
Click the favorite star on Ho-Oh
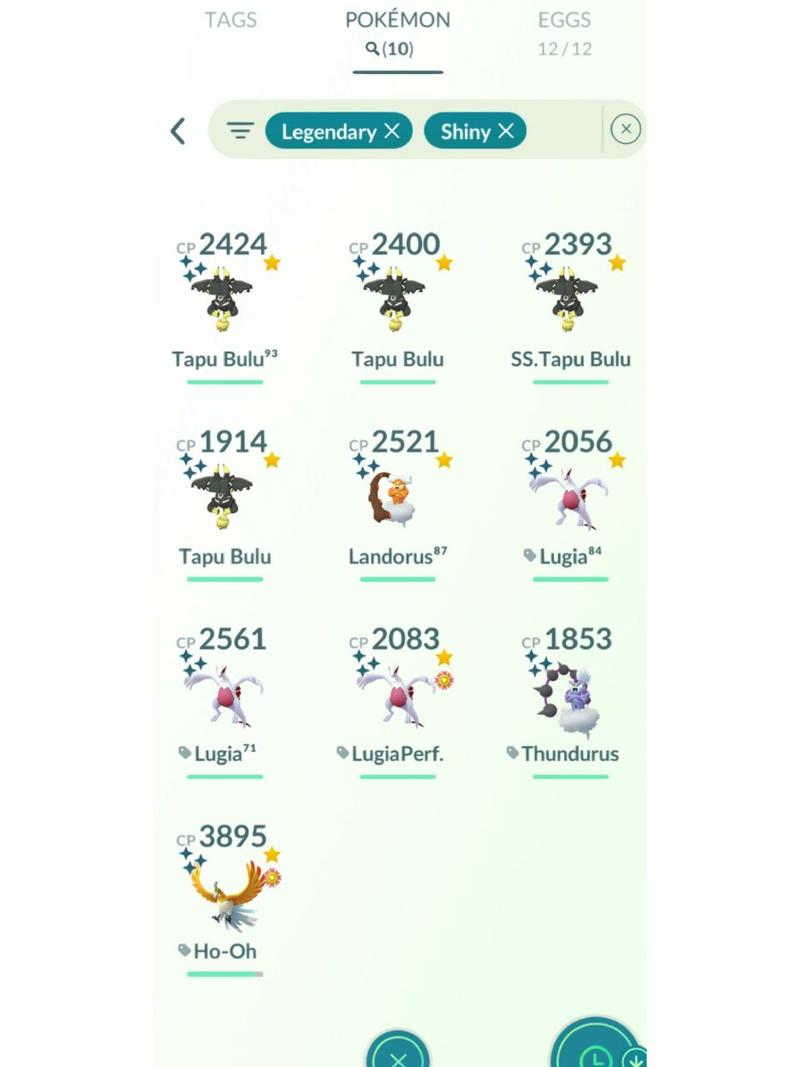[x=273, y=855]
